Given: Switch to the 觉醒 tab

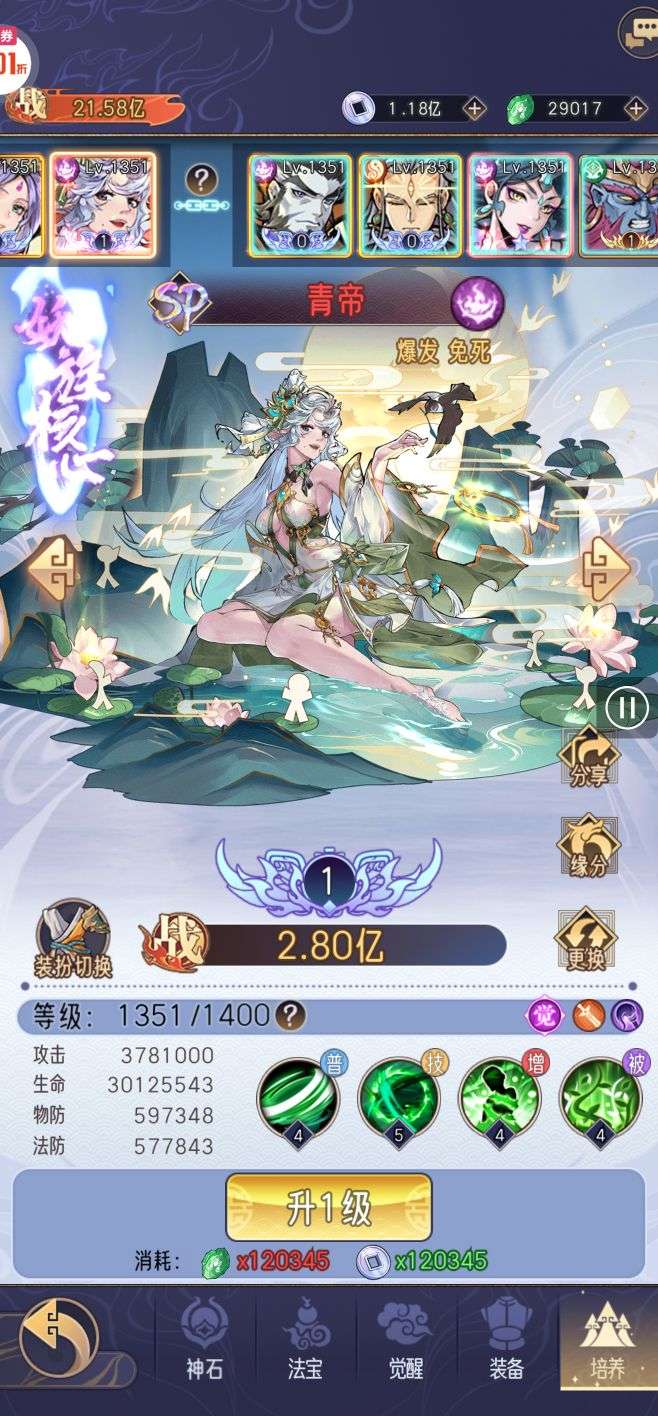Looking at the screenshot, I should click(x=405, y=1350).
